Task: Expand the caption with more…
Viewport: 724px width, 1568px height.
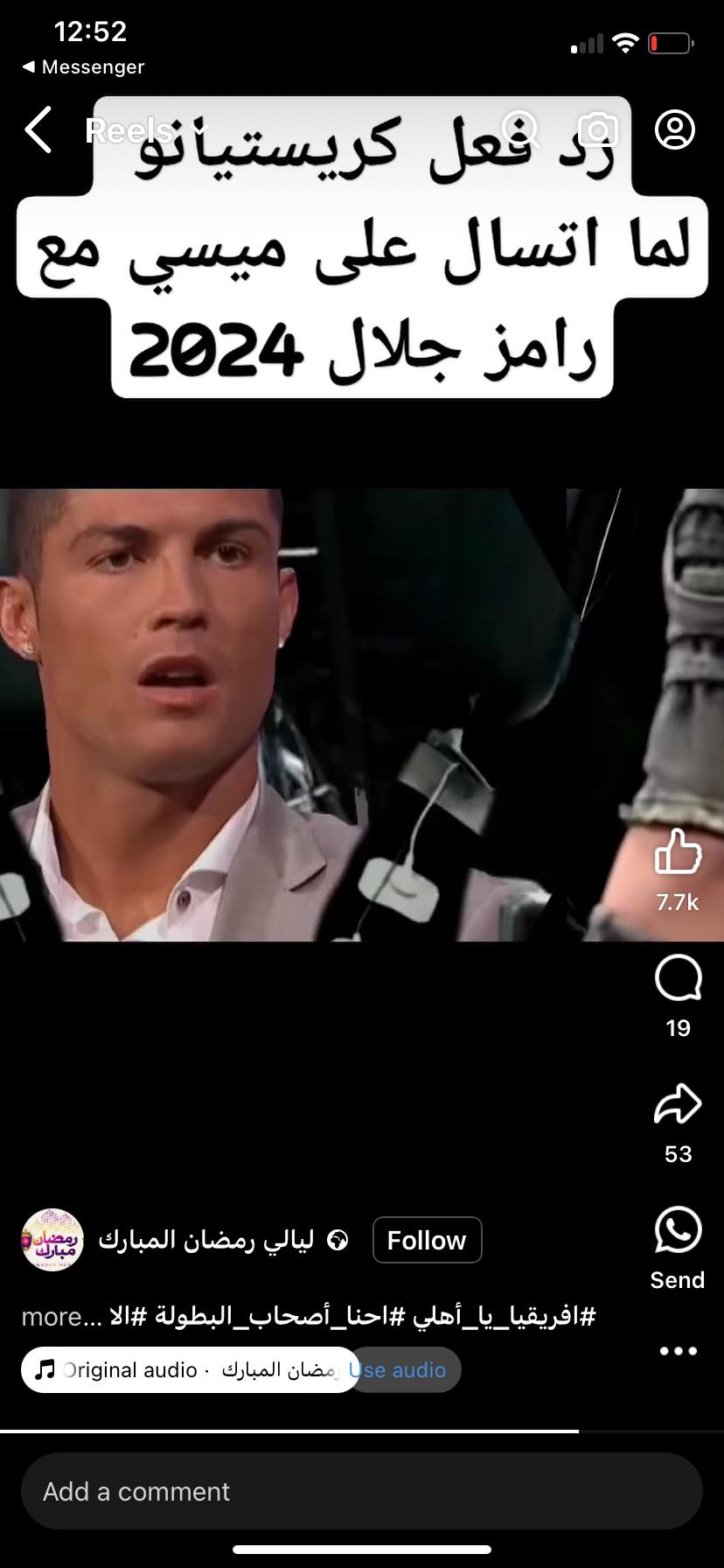Action: coord(61,1316)
